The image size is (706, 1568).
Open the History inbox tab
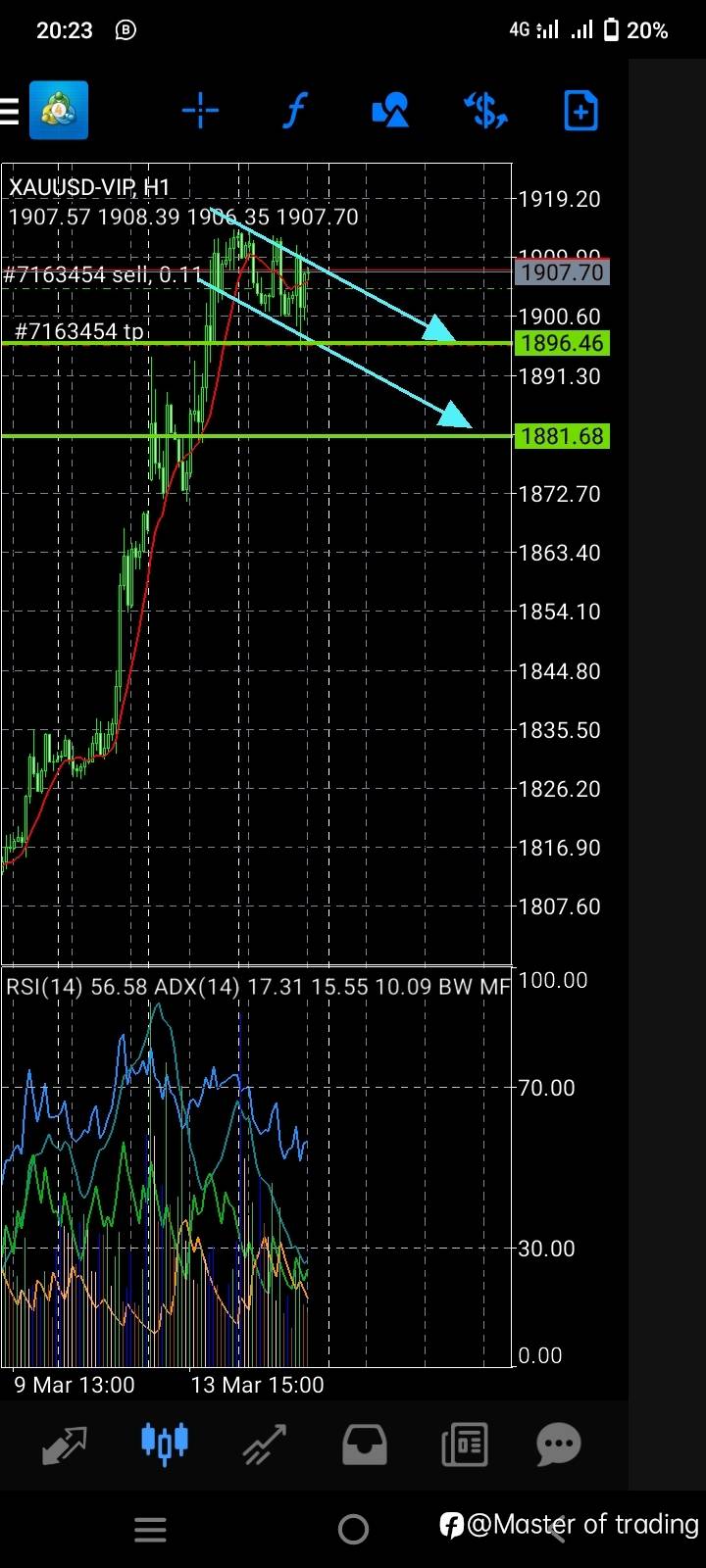point(364,1445)
